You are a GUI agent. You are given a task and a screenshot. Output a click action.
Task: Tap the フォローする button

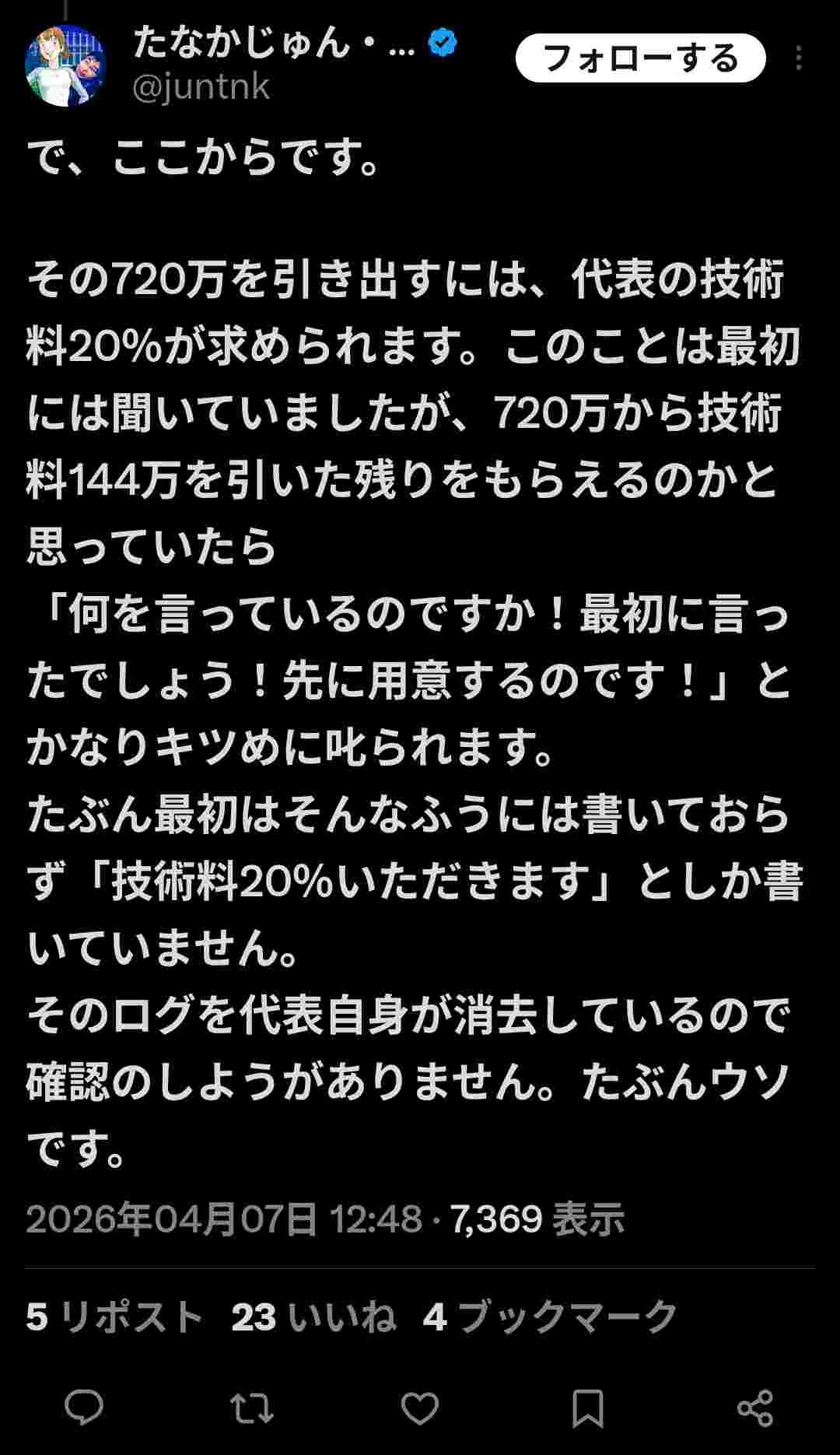(640, 58)
